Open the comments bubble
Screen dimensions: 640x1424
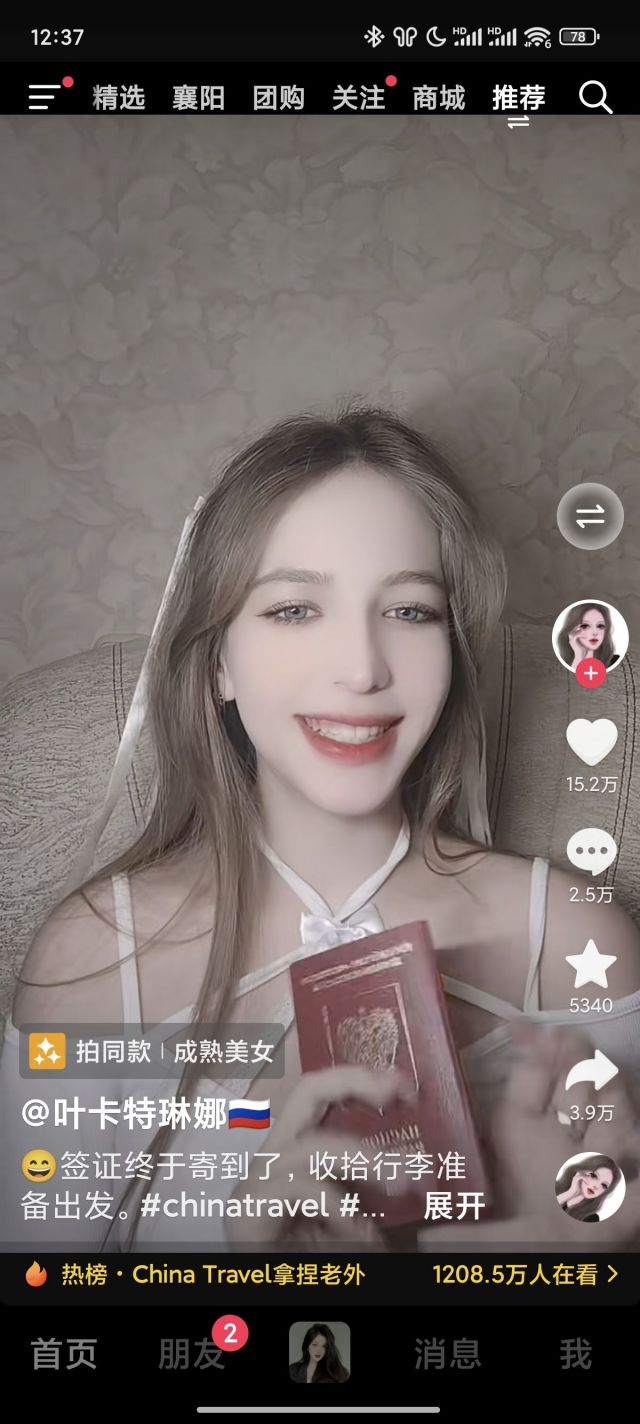tap(591, 853)
